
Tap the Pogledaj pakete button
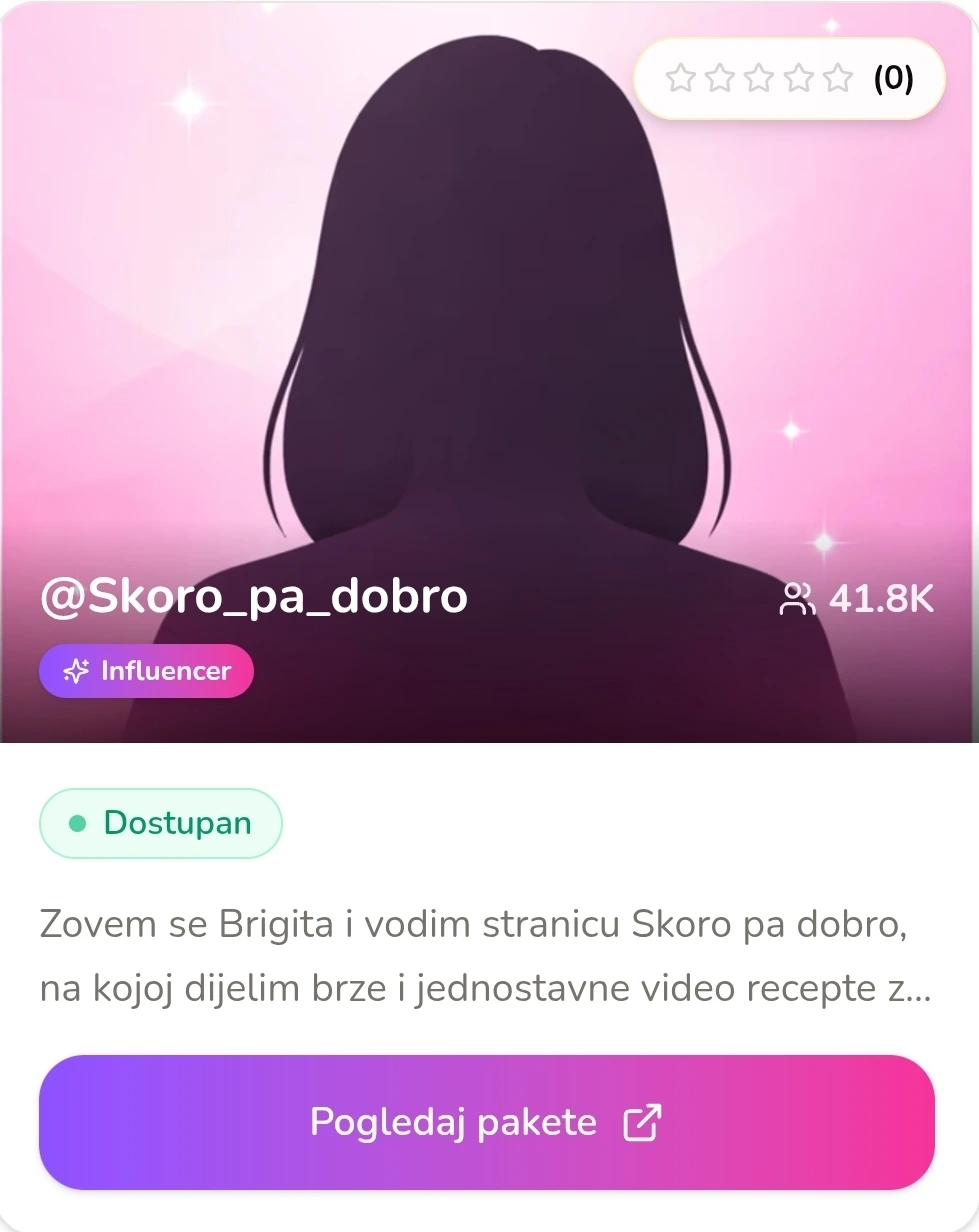(486, 1122)
